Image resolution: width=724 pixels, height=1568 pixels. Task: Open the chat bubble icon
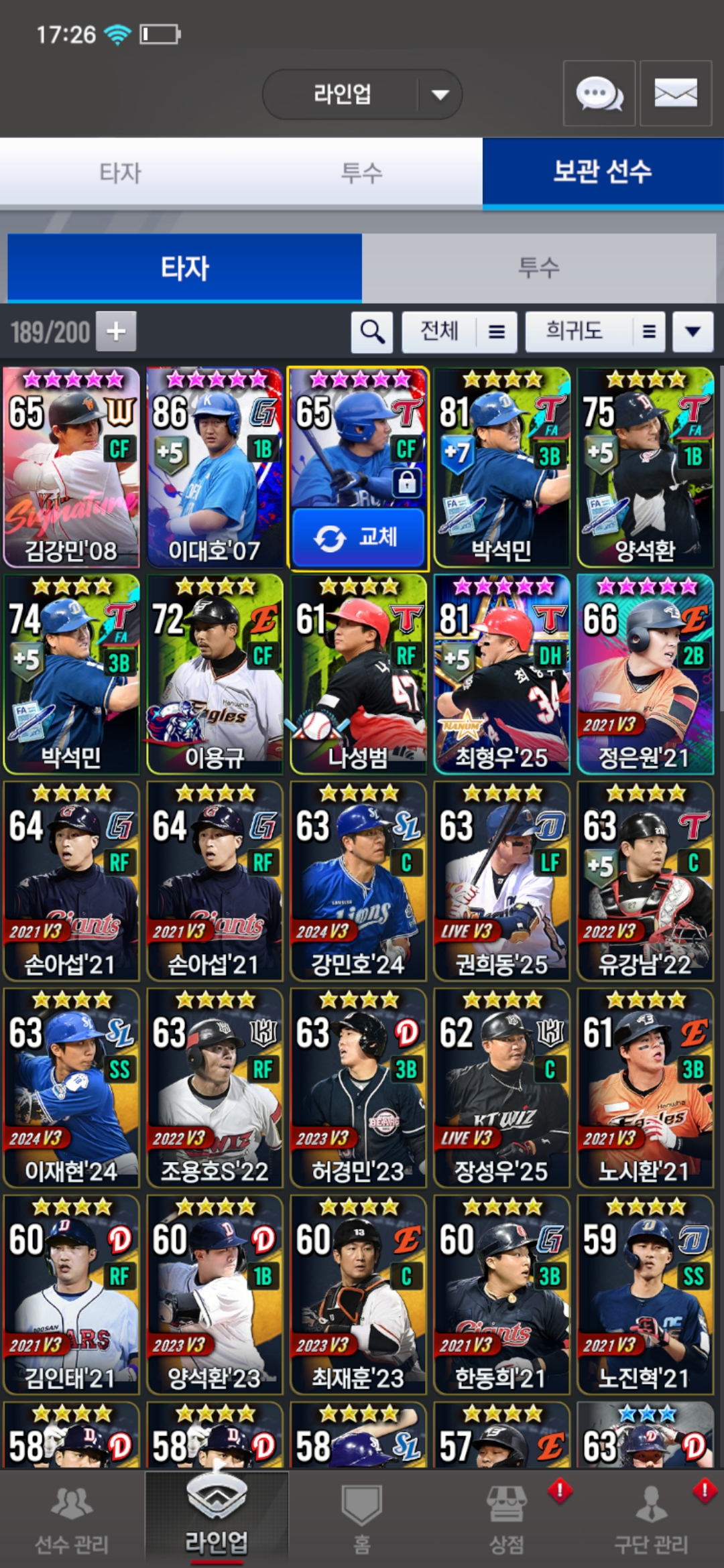pos(599,94)
